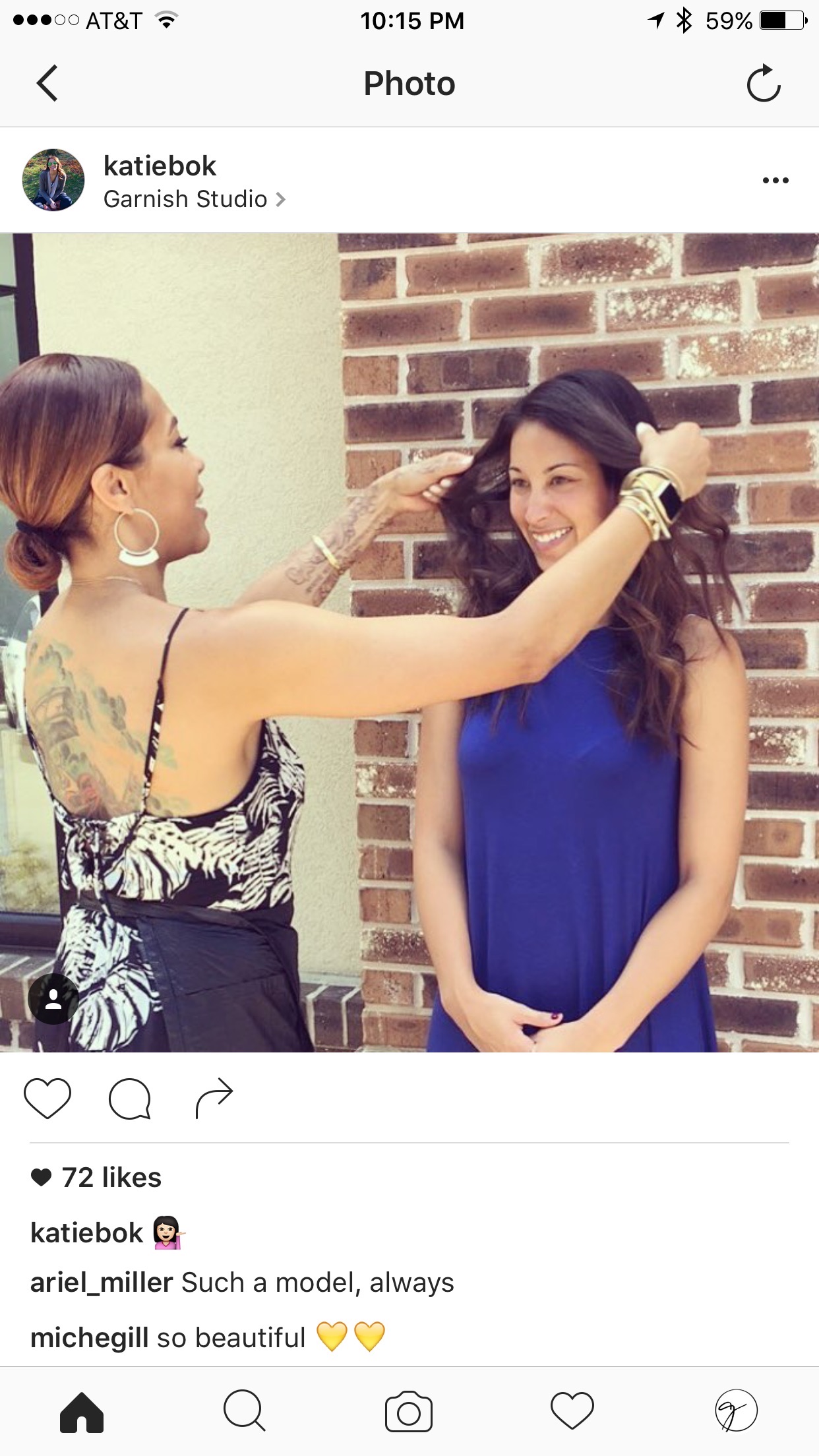Open the Activity heart tab
The image size is (819, 1456).
(x=572, y=1412)
